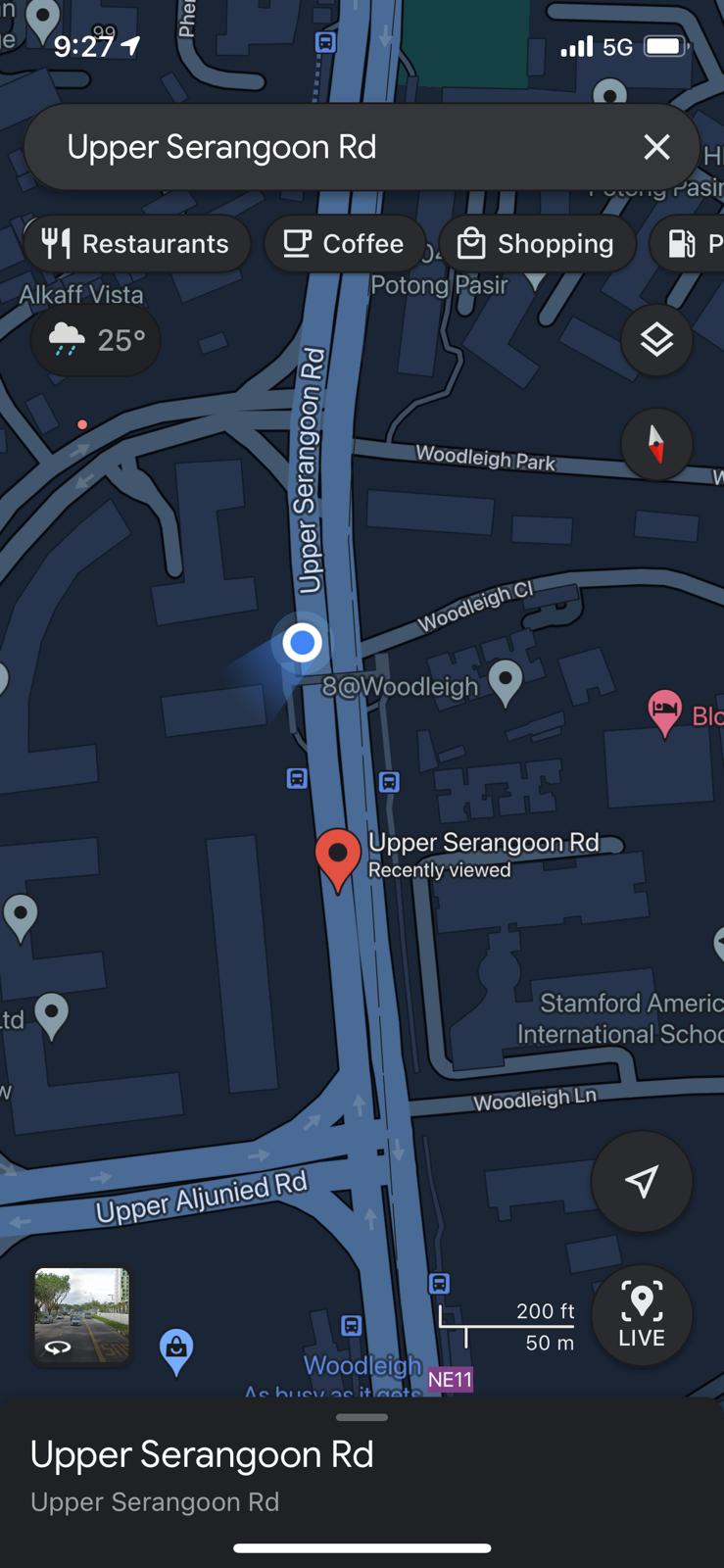This screenshot has width=724, height=1568.
Task: Open the weather 25° widget
Action: (x=96, y=340)
